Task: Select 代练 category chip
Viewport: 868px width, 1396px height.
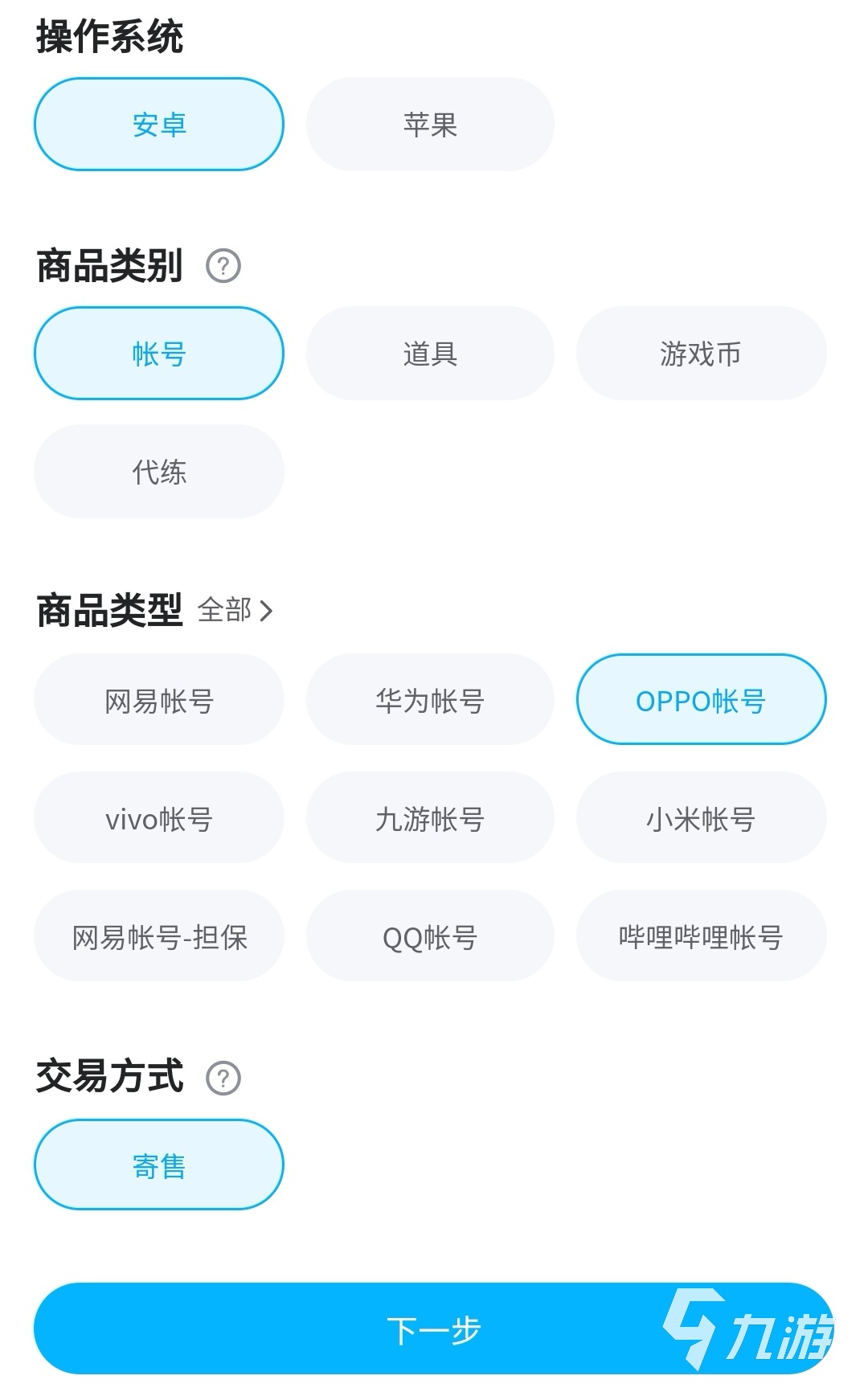Action: click(x=159, y=472)
